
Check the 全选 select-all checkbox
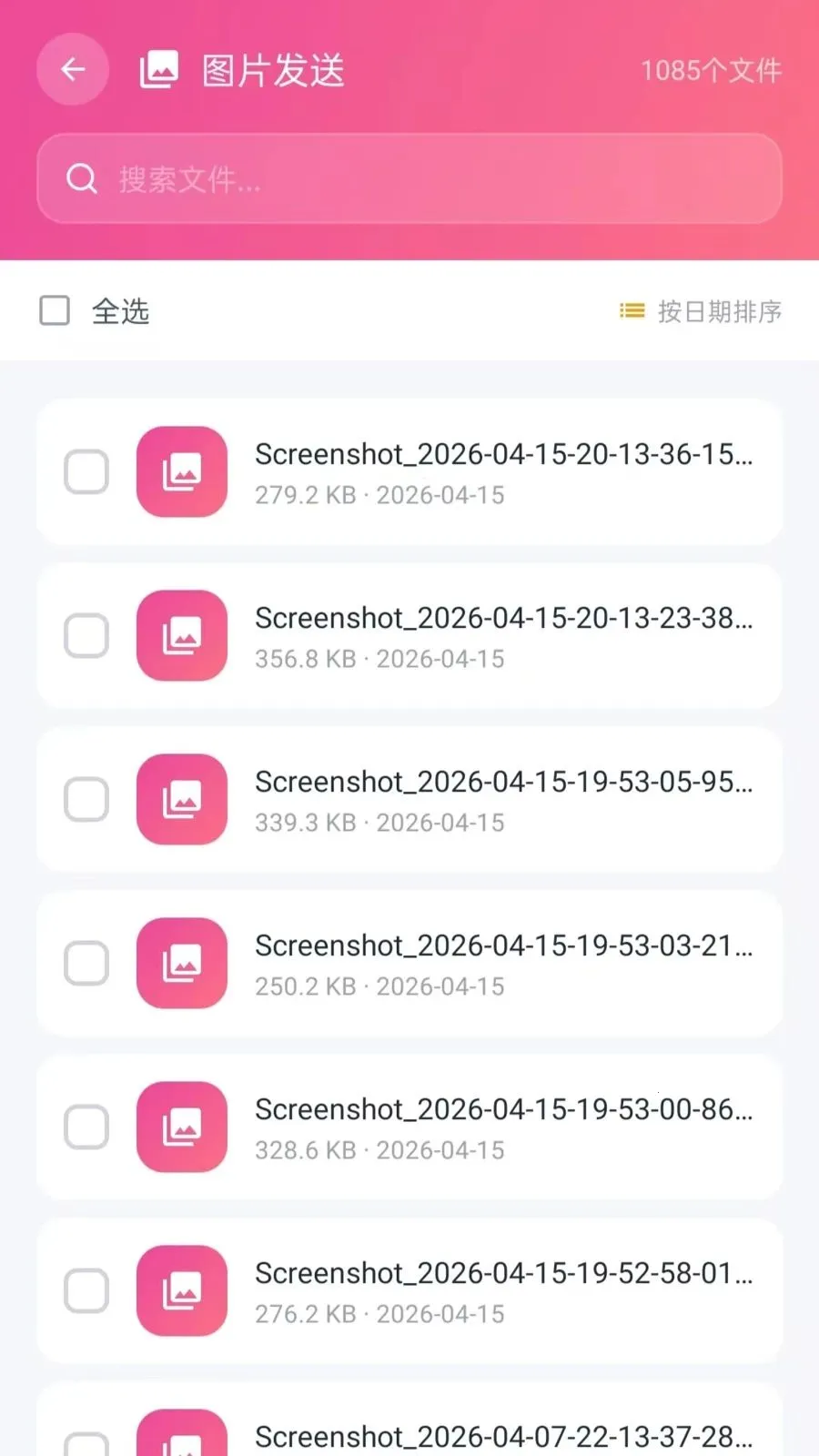pos(55,310)
